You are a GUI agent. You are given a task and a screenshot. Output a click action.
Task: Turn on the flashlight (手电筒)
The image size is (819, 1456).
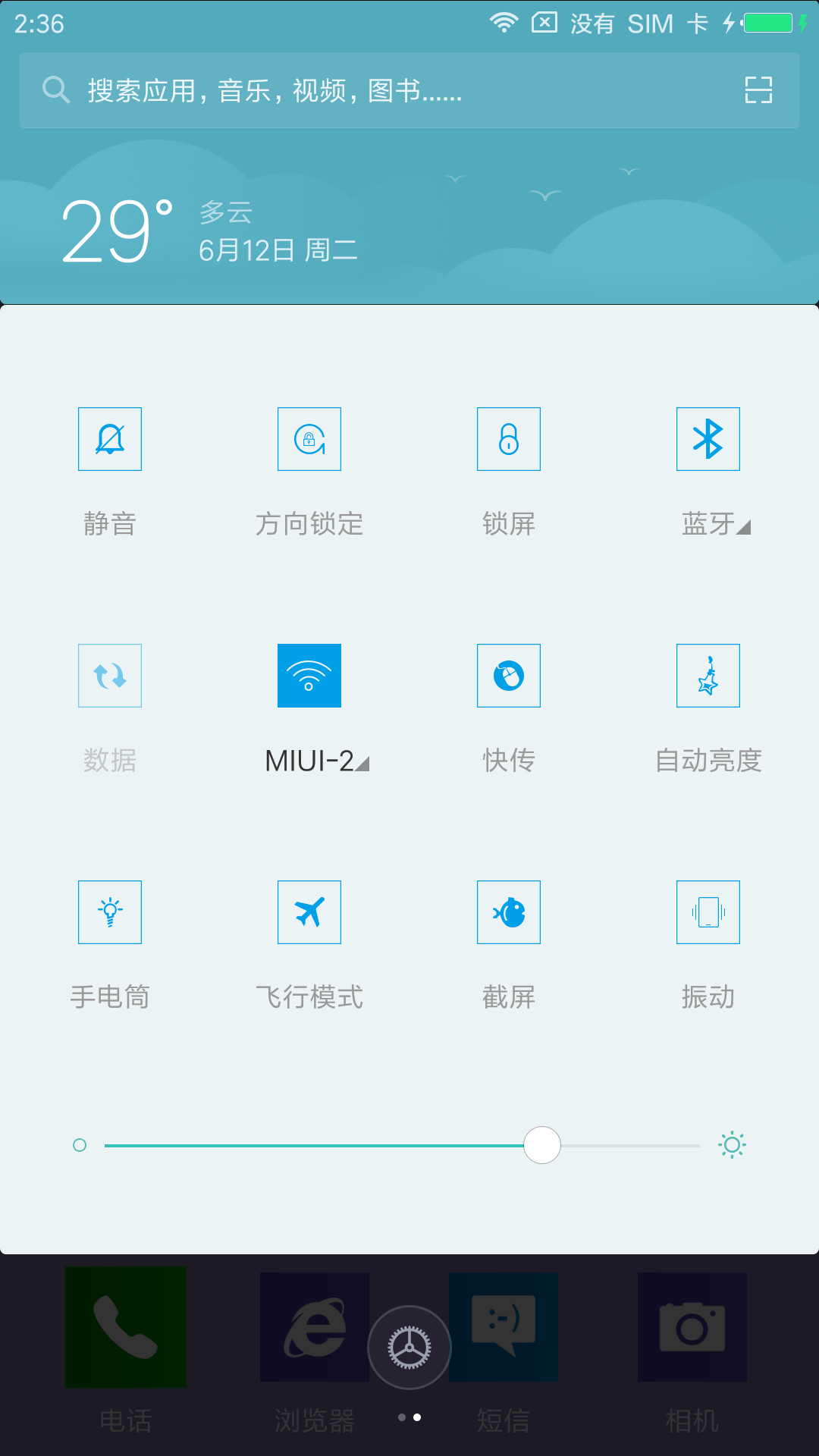(x=110, y=912)
